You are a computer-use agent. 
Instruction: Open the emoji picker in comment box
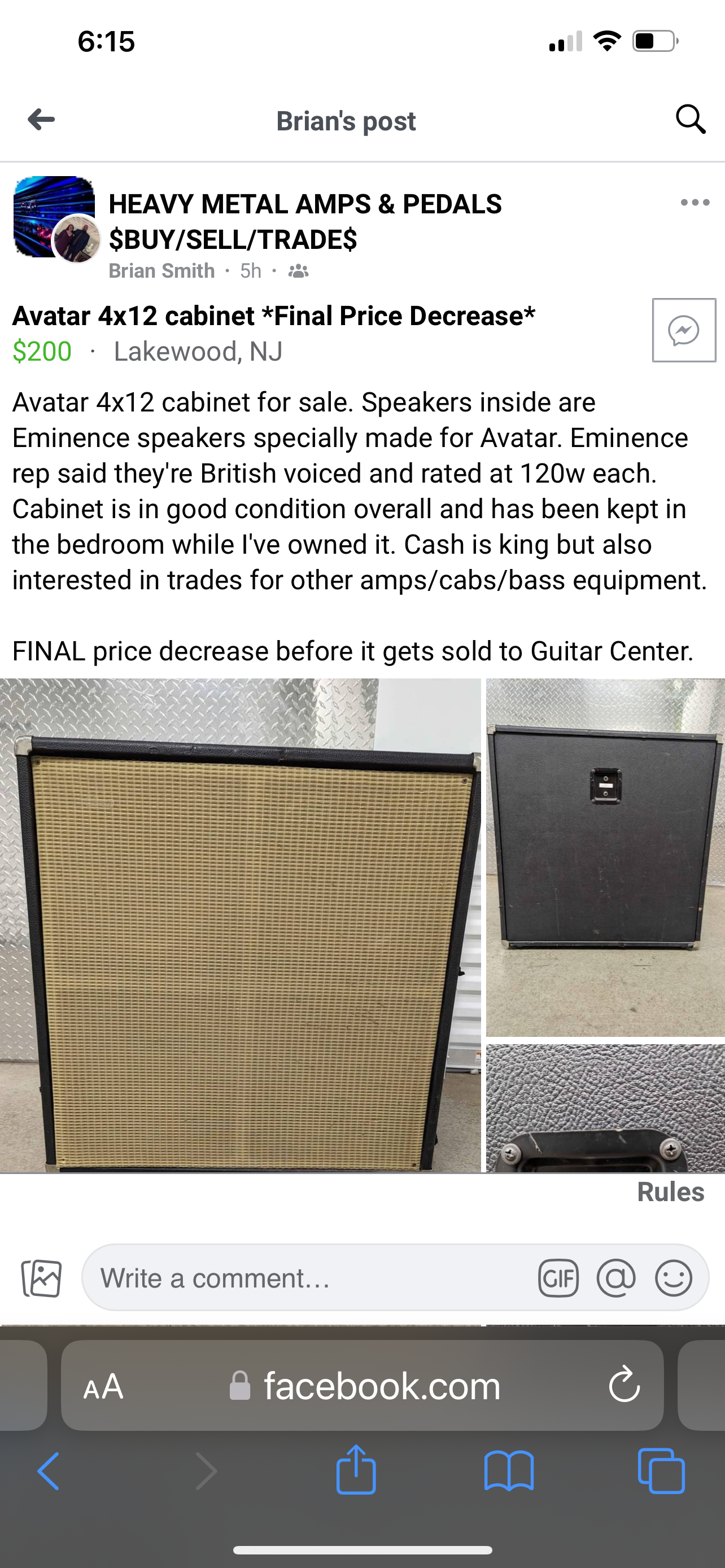click(673, 1278)
